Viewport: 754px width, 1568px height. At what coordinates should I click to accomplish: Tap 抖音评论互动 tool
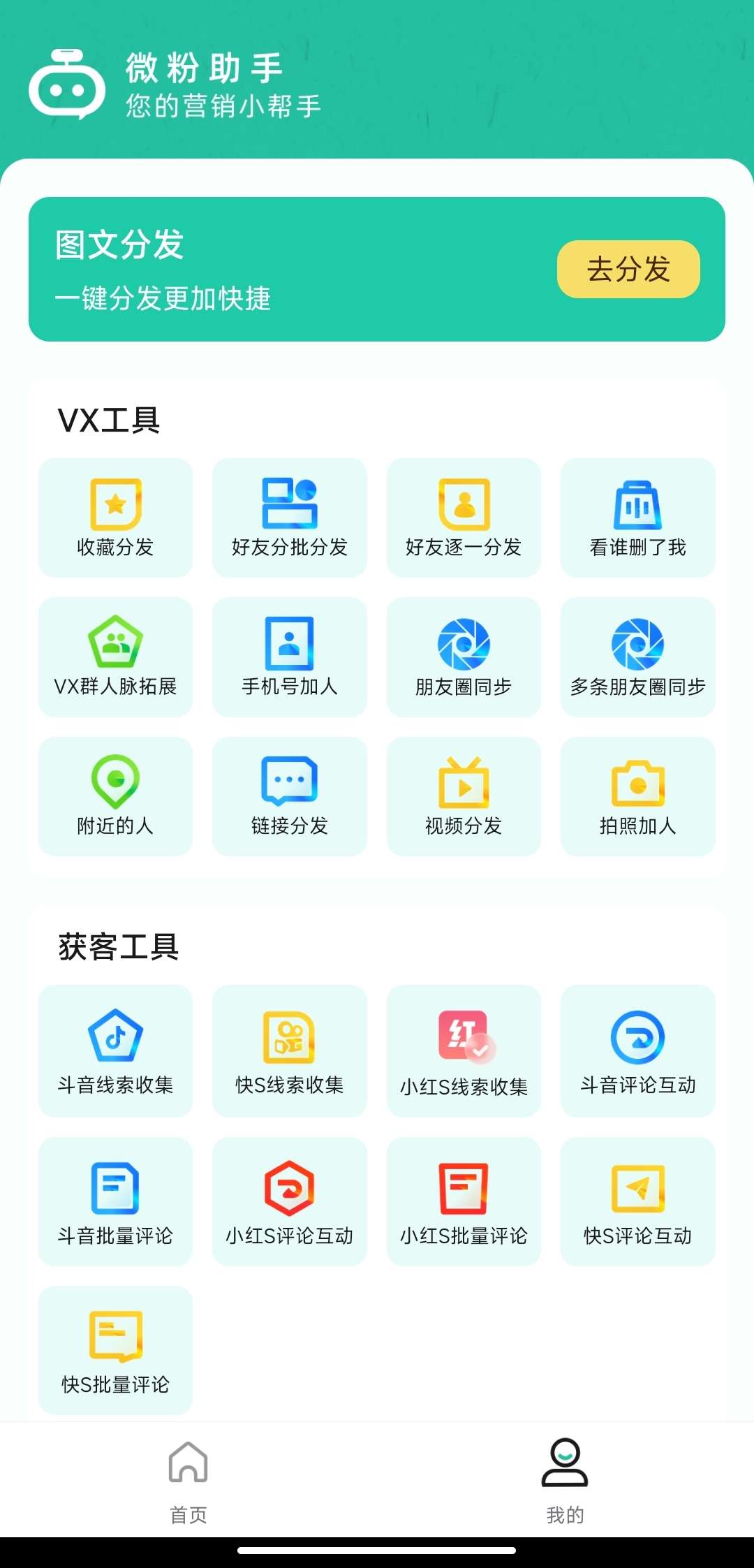click(637, 1050)
